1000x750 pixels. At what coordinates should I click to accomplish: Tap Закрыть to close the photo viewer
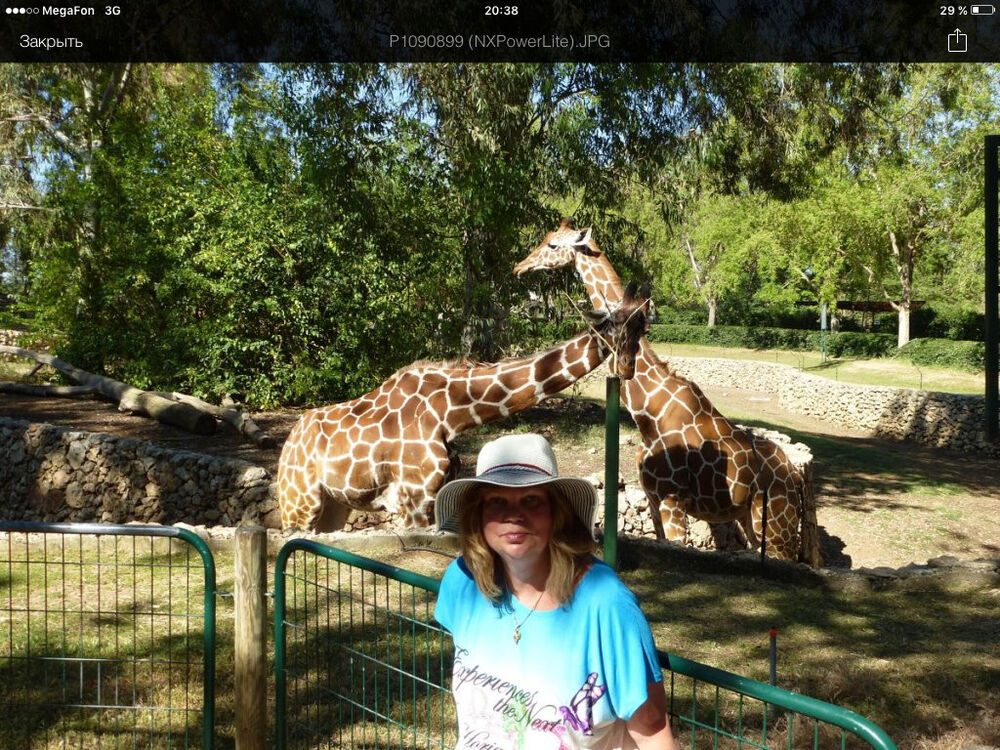coord(51,42)
